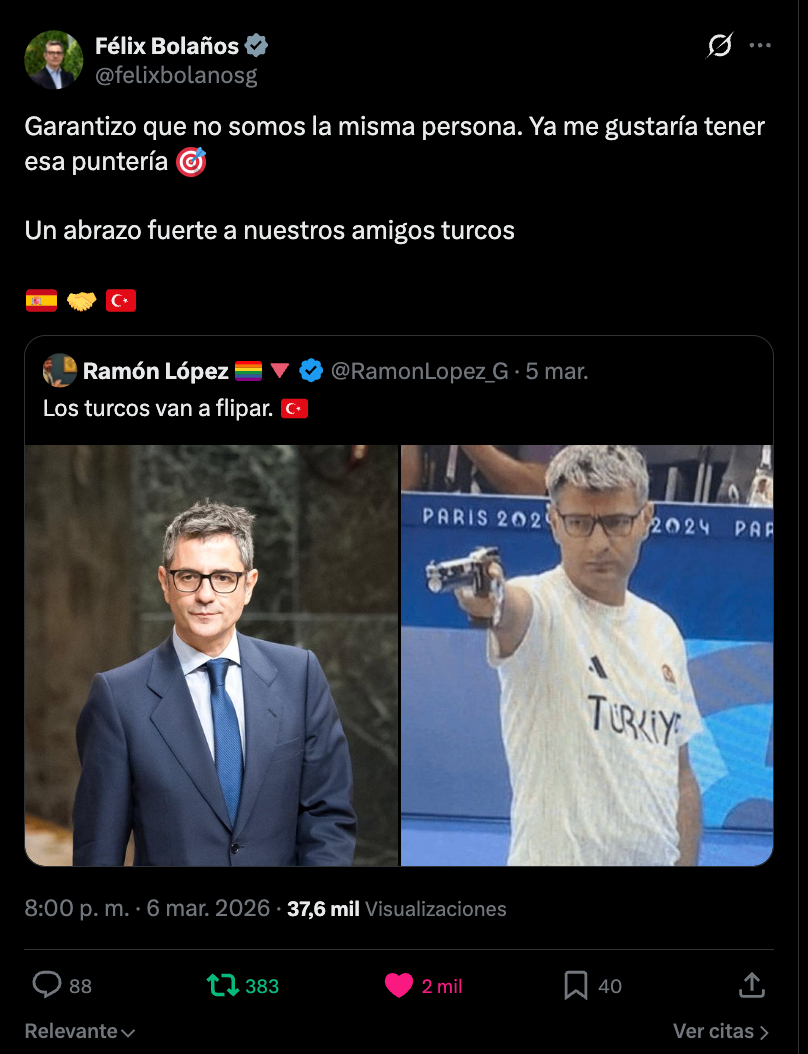Open Félix Bolaños profile picture
This screenshot has width=808, height=1054.
[x=53, y=60]
